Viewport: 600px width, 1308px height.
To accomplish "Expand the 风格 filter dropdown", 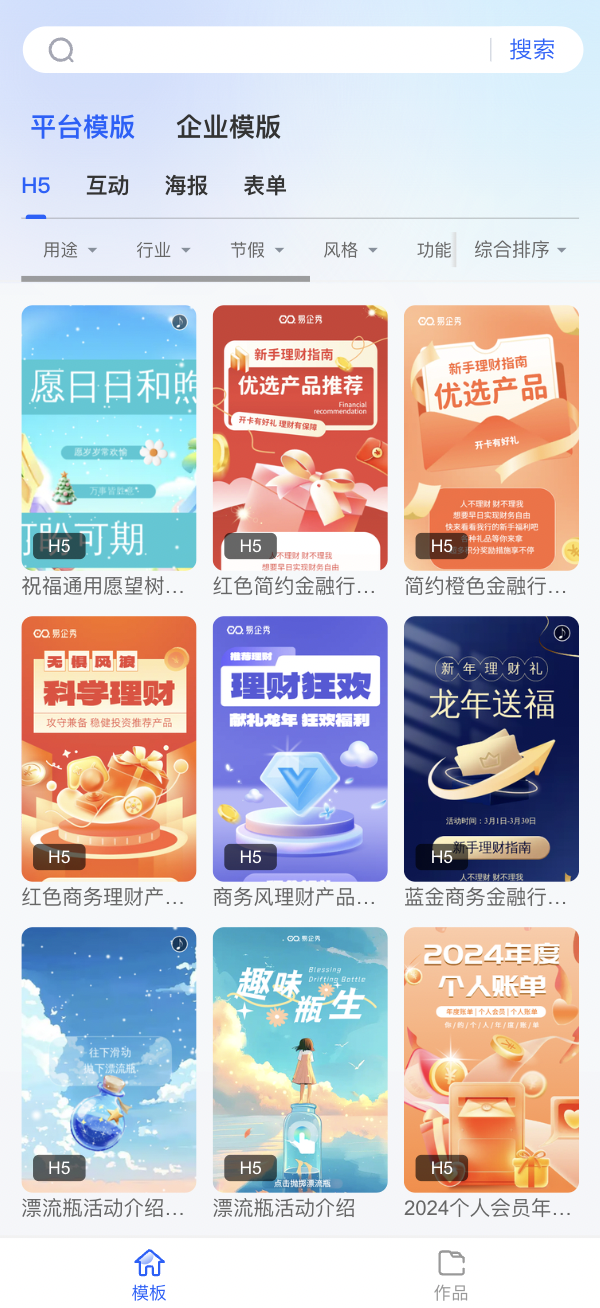I will (x=350, y=250).
